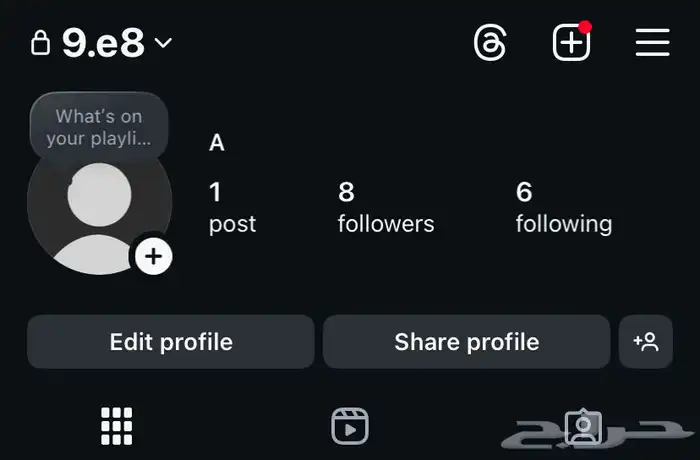Open the hamburger menu

652,43
